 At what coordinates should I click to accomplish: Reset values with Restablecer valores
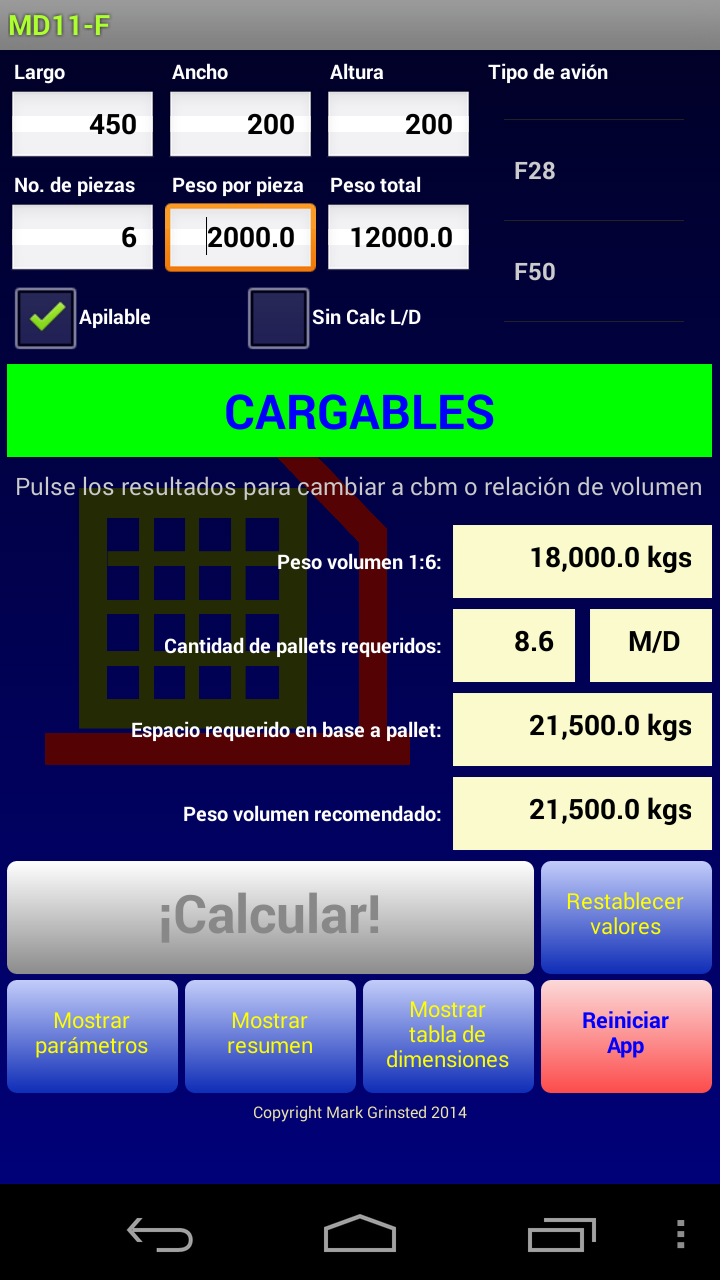(x=626, y=917)
